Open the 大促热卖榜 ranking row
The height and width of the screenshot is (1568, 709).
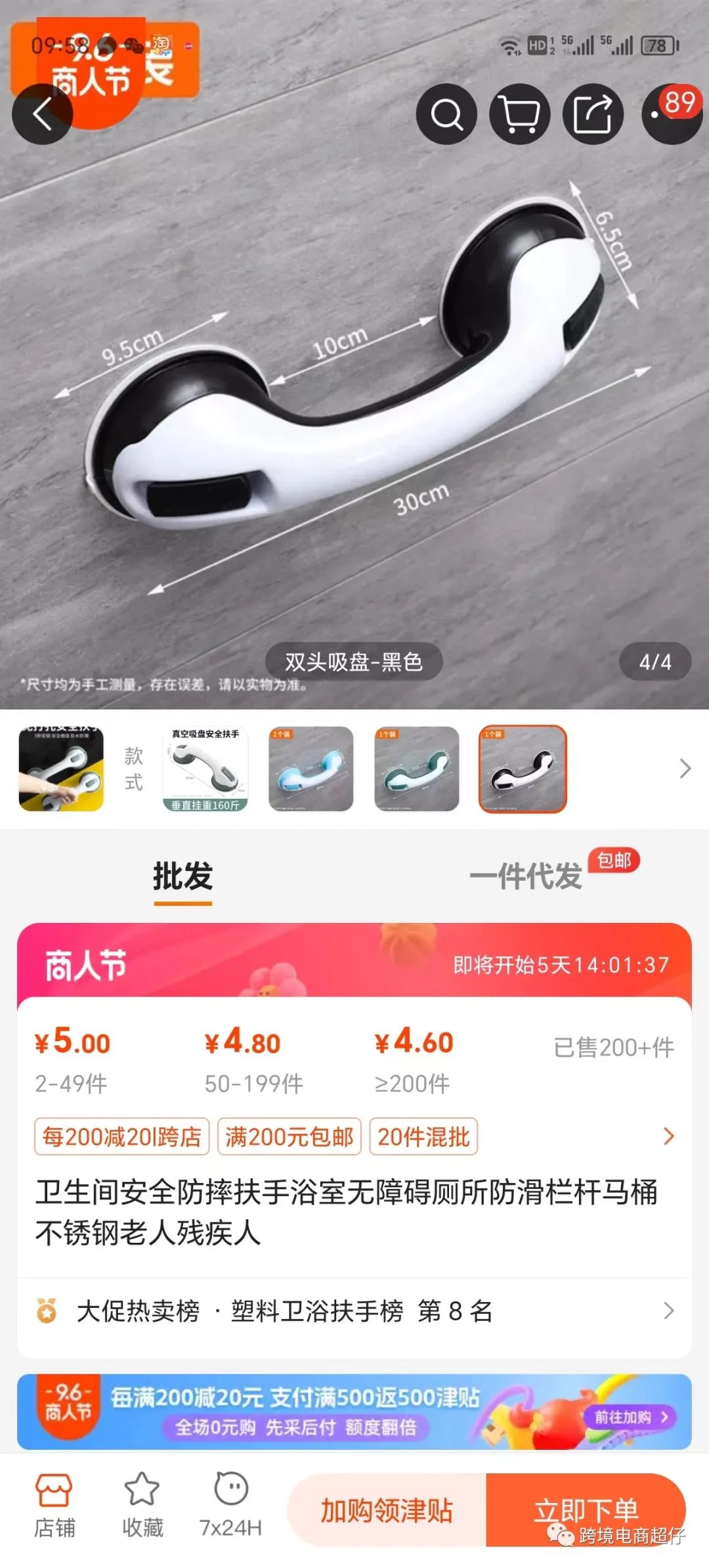pos(354,1311)
